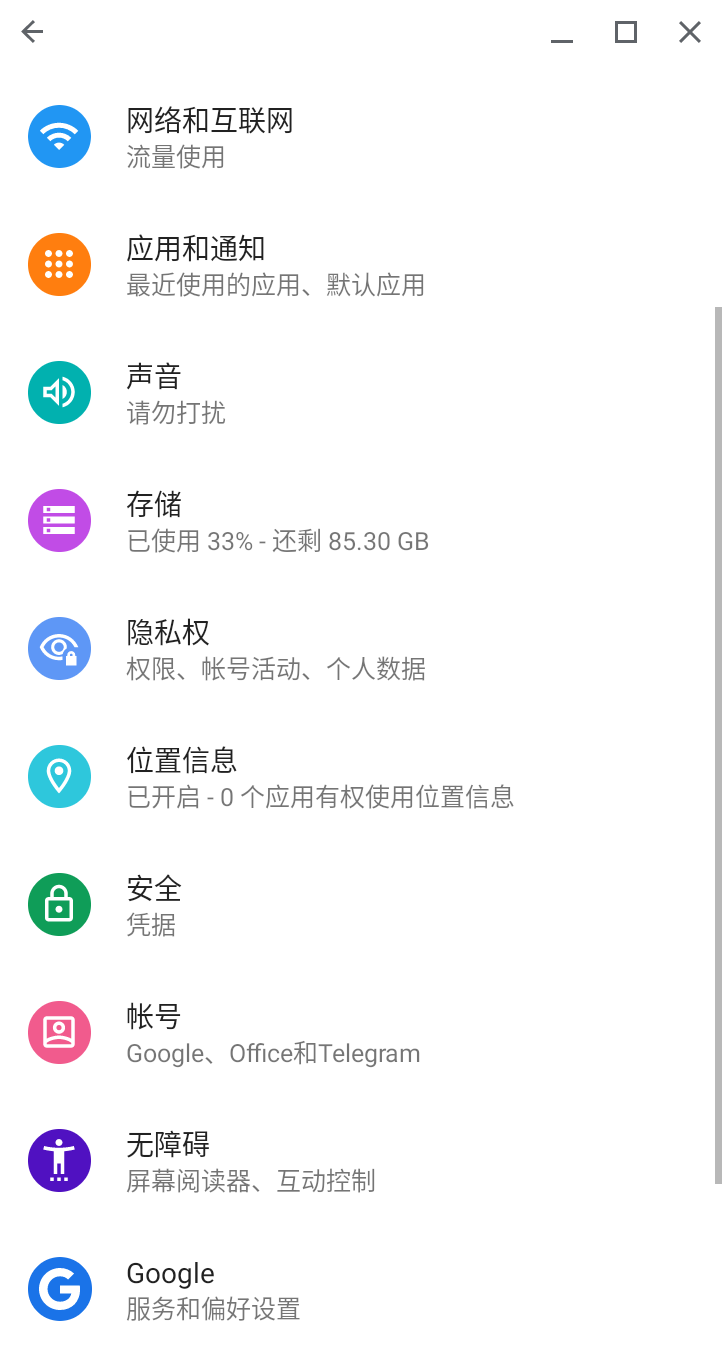
Task: Click the location pin icon for 位置信息
Action: 59,776
